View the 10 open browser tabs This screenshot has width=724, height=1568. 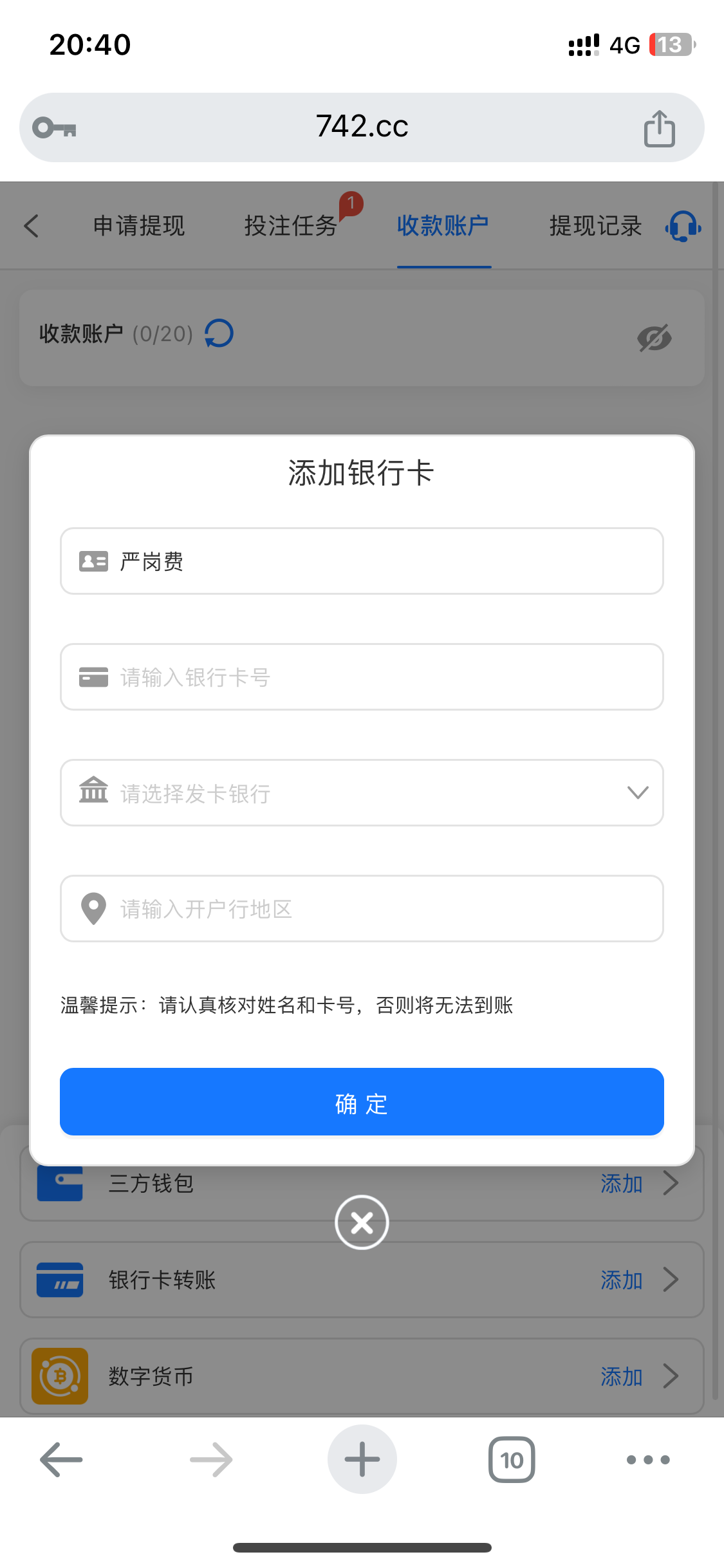[512, 1459]
